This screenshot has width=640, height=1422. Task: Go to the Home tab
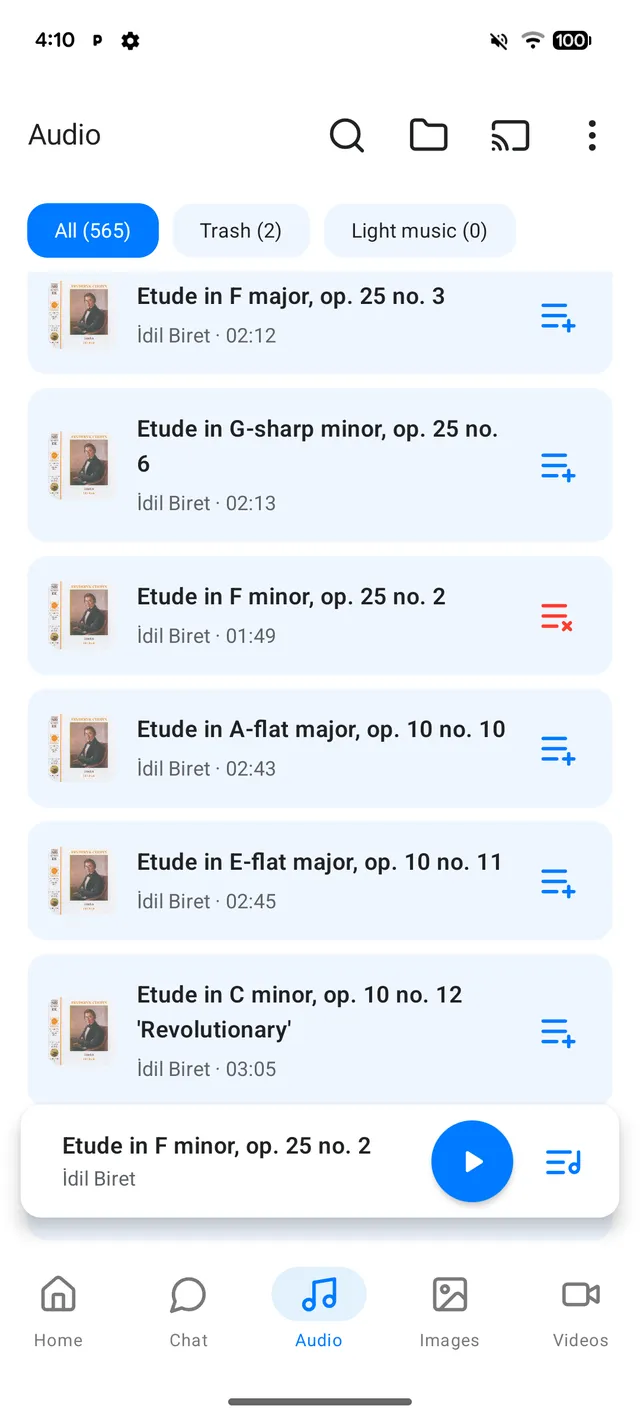point(58,1311)
